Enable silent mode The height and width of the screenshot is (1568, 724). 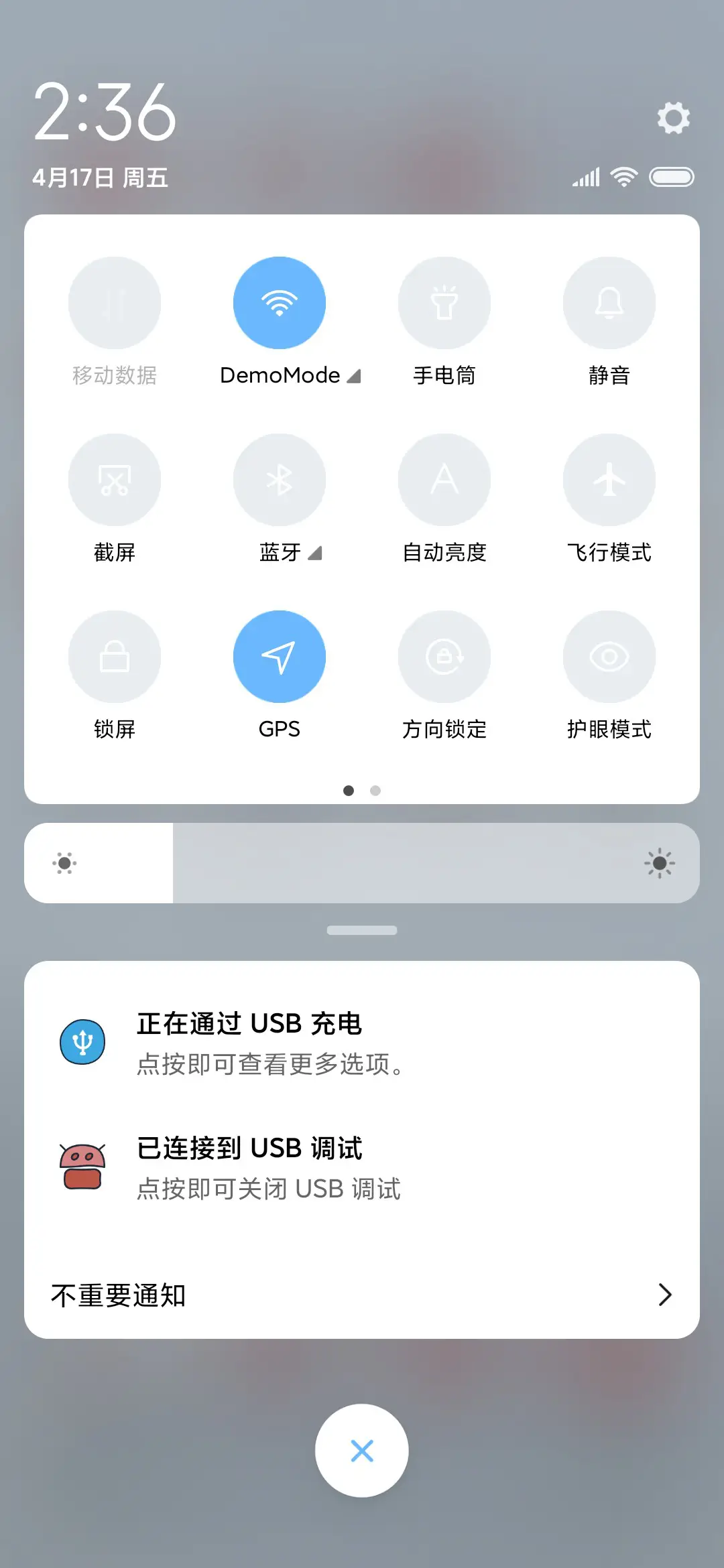coord(609,302)
